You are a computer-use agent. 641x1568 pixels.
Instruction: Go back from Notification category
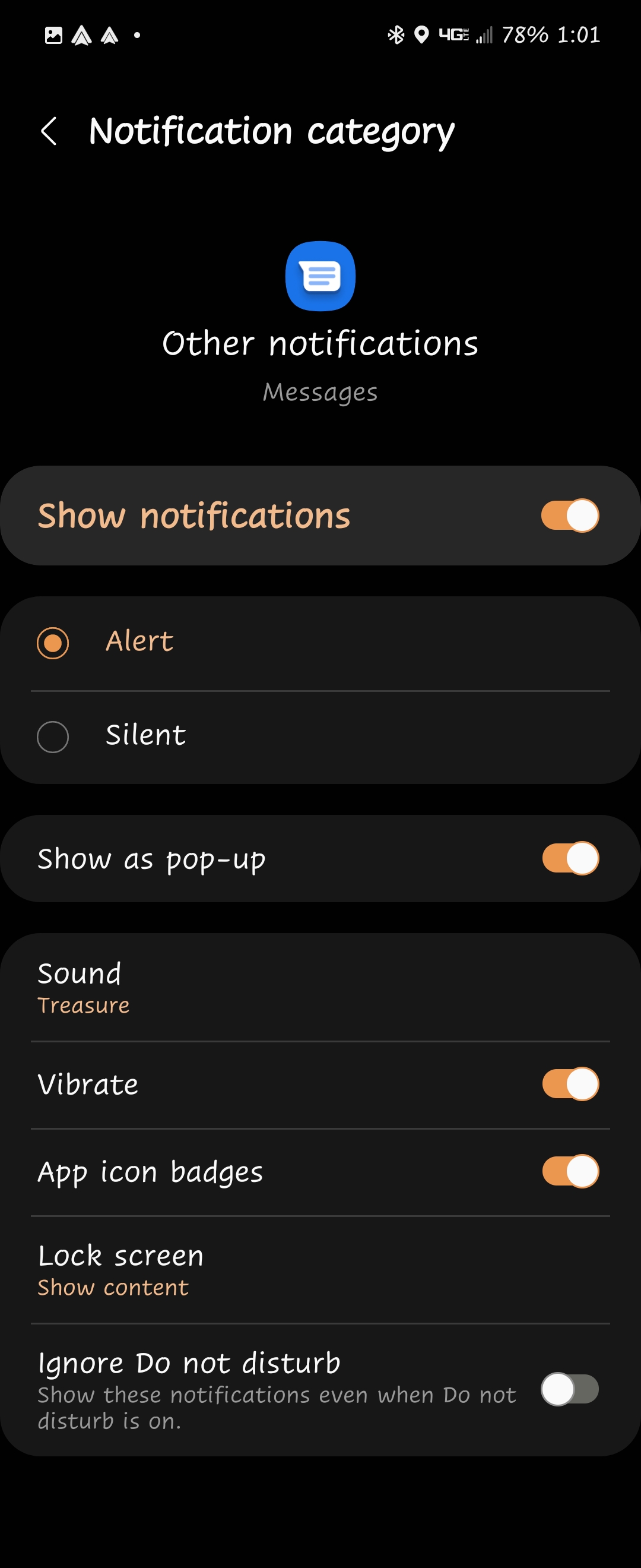pos(49,131)
